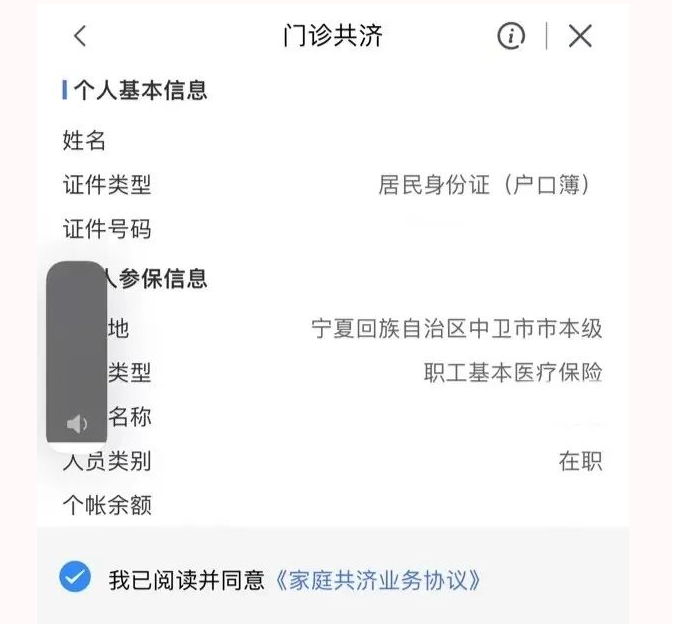Image resolution: width=676 pixels, height=624 pixels.
Task: Open the info icon in header
Action: pos(511,36)
